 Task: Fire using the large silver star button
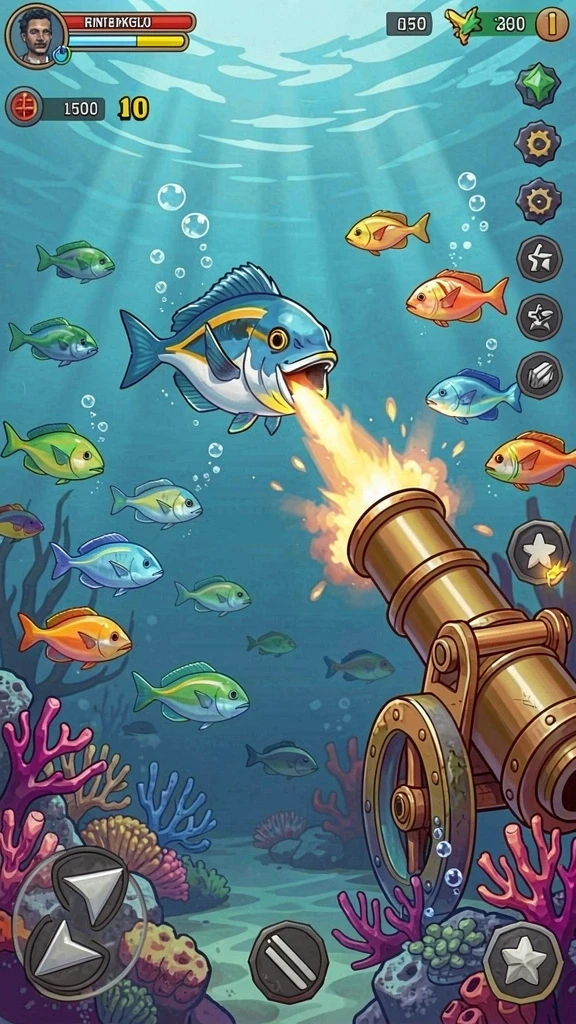point(523,961)
